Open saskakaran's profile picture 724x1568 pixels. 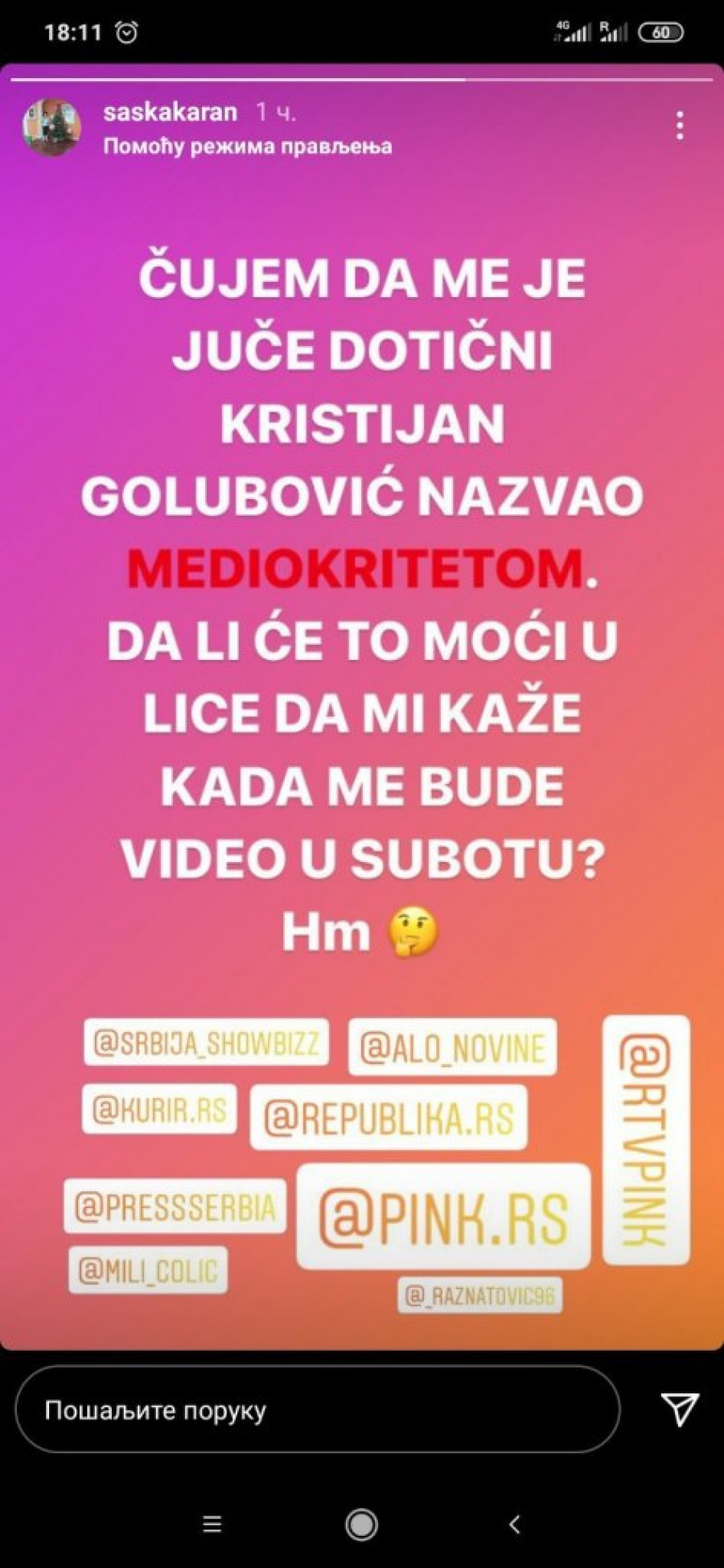pos(51,126)
